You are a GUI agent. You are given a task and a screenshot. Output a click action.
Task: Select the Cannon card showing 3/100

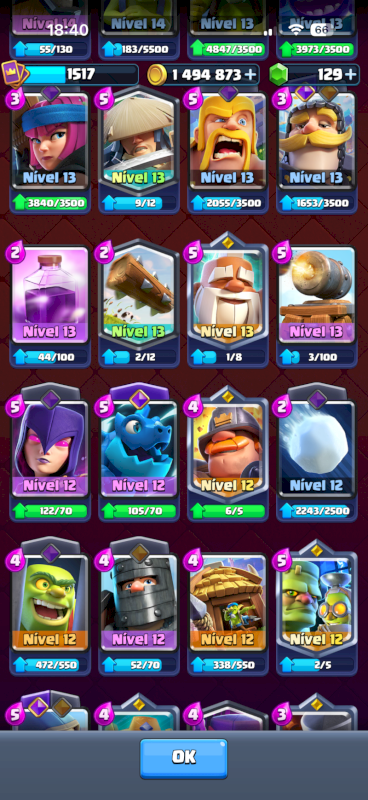click(x=316, y=306)
